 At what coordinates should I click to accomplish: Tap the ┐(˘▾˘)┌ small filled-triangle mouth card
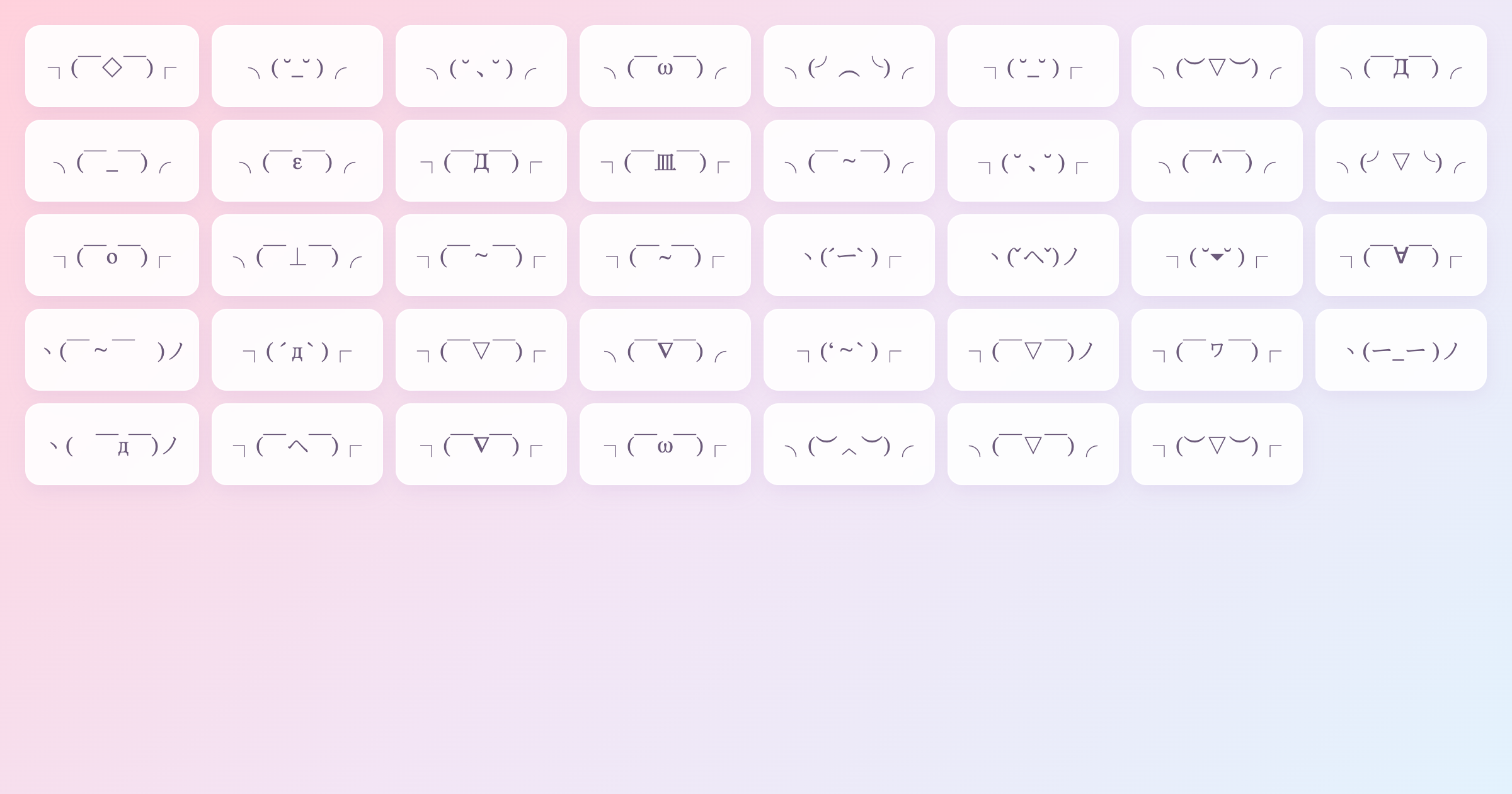pyautogui.click(x=1217, y=255)
